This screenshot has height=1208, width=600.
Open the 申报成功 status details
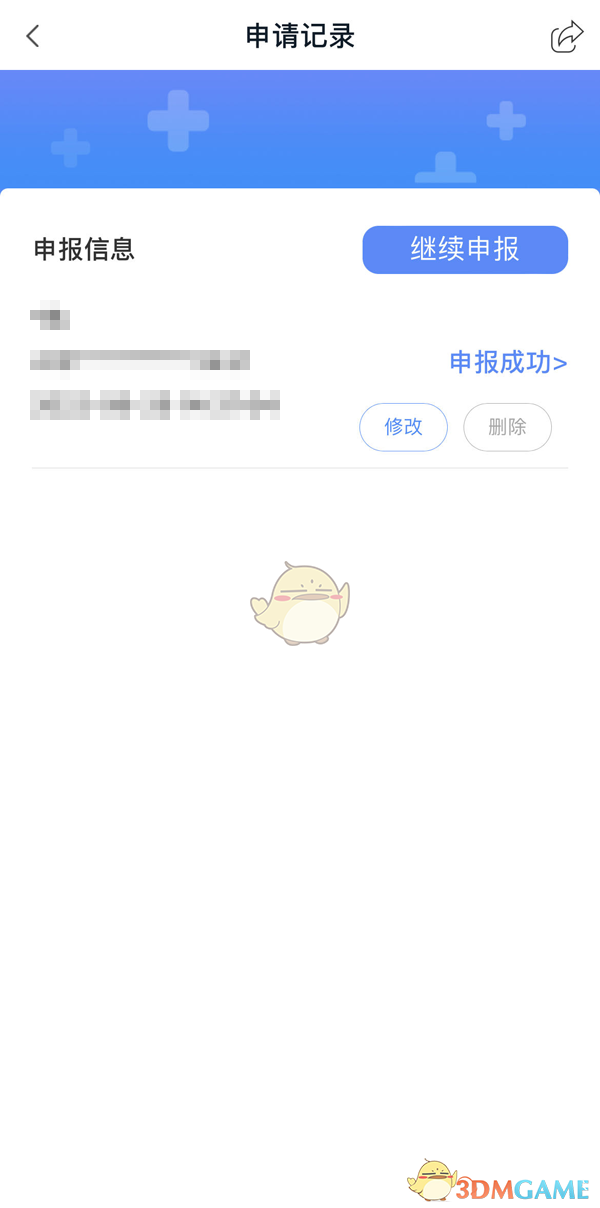click(508, 362)
